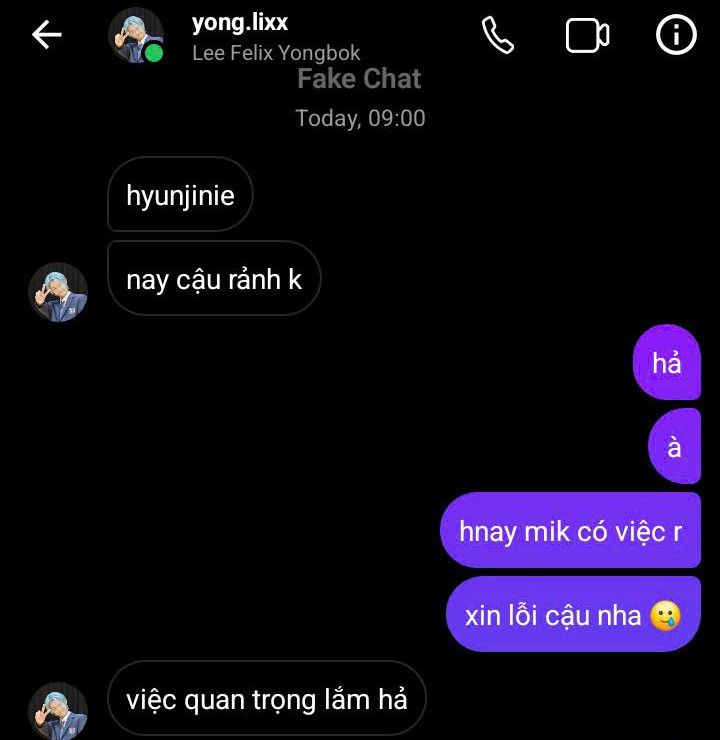This screenshot has height=740, width=720.
Task: Tap the avatar beside "nay cậu rảnh k"
Action: [58, 292]
